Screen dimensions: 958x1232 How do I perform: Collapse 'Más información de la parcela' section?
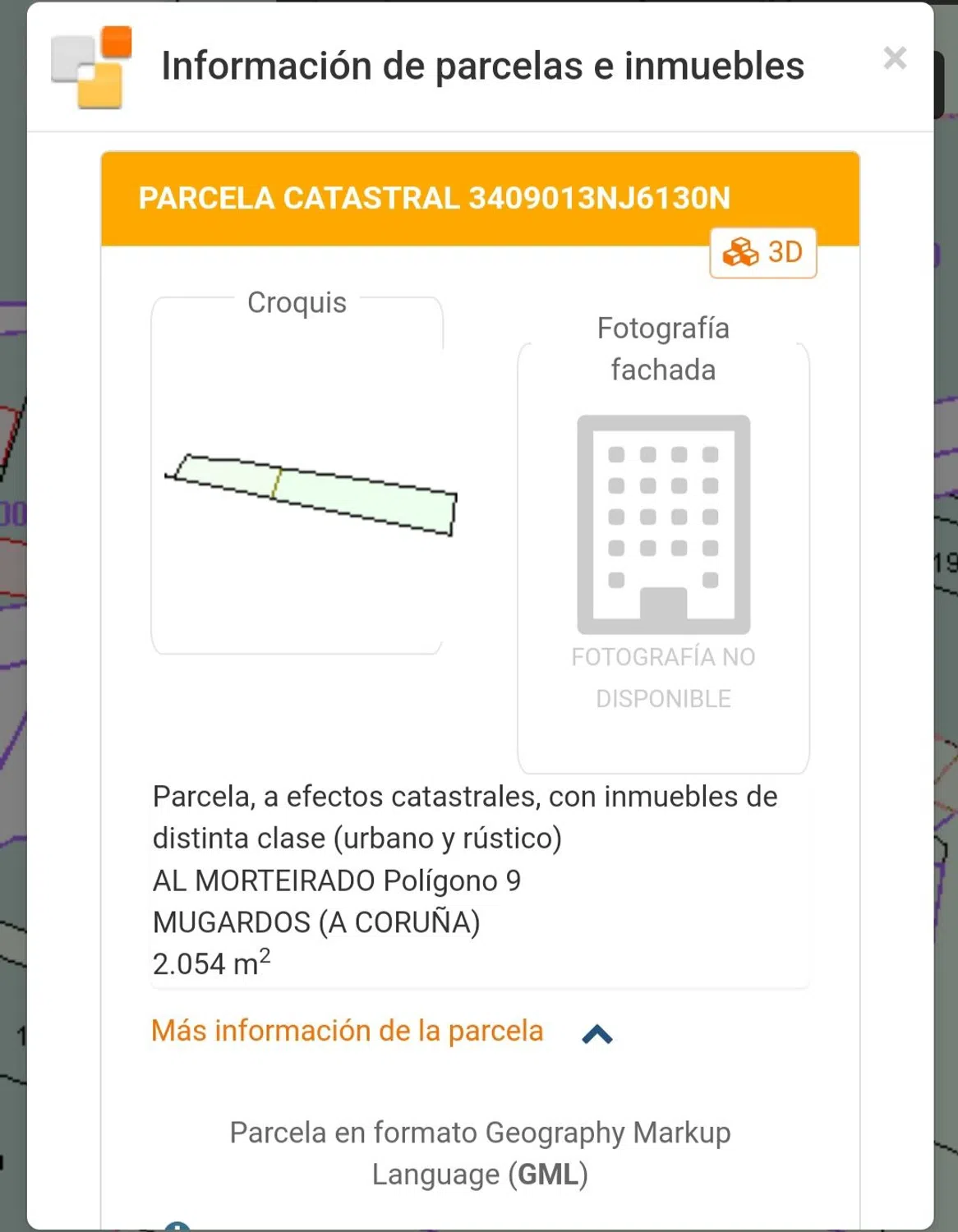tap(597, 1034)
